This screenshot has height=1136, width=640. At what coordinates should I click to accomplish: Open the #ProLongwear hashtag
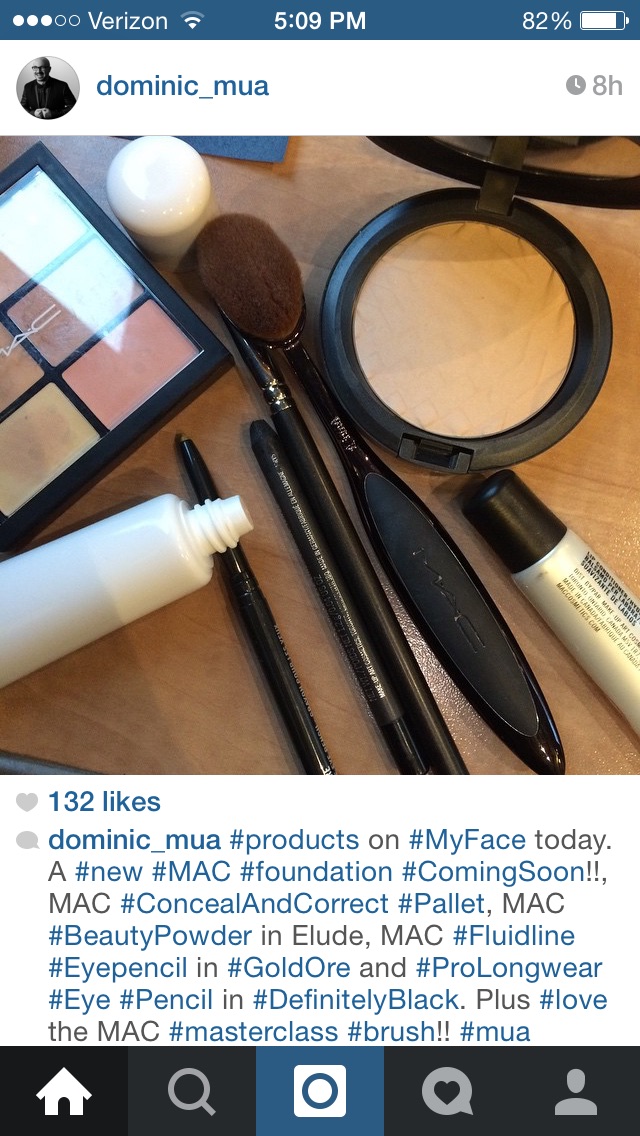point(509,968)
